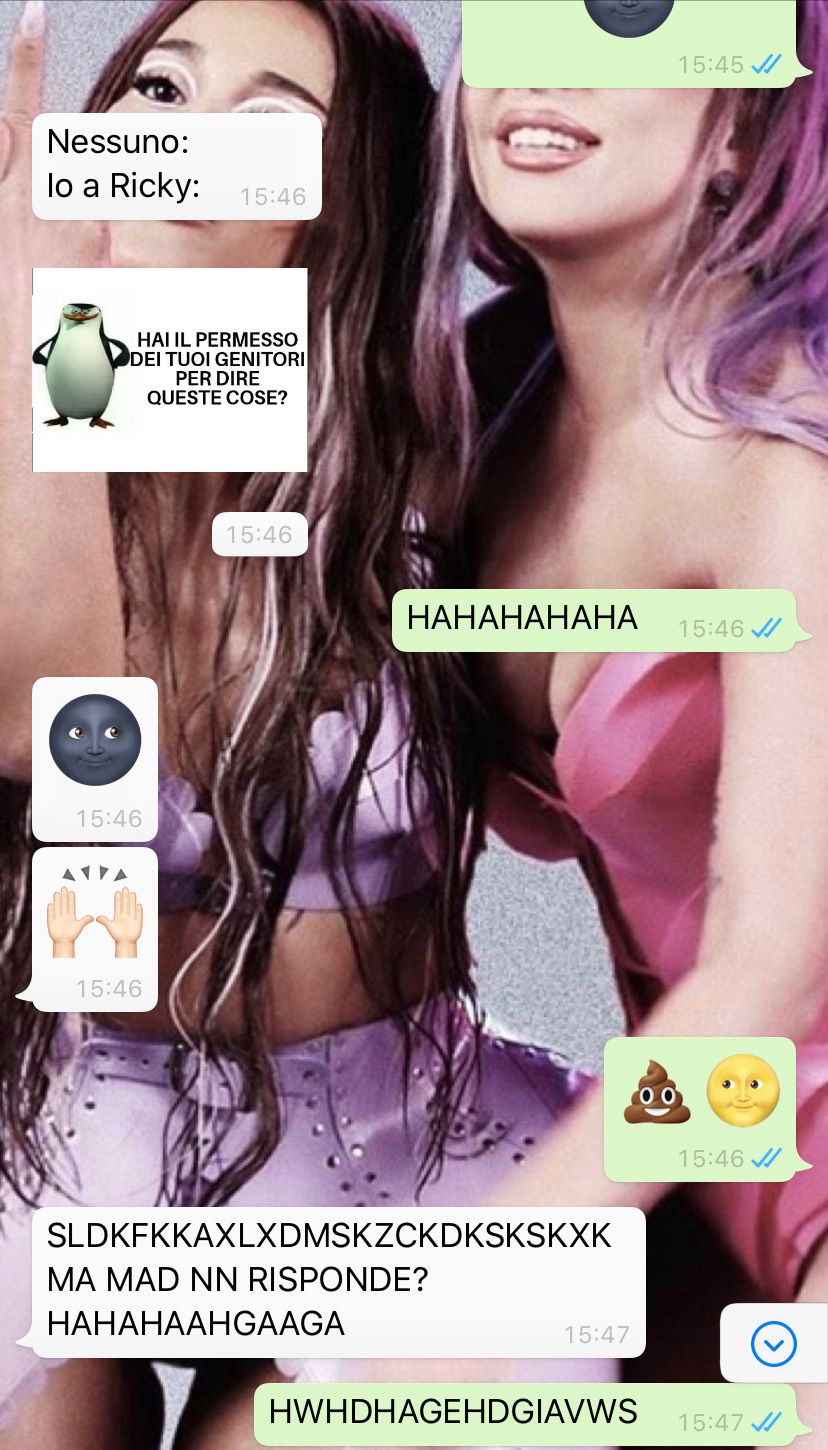Open the penguin meme image
The image size is (828, 1450).
170,370
